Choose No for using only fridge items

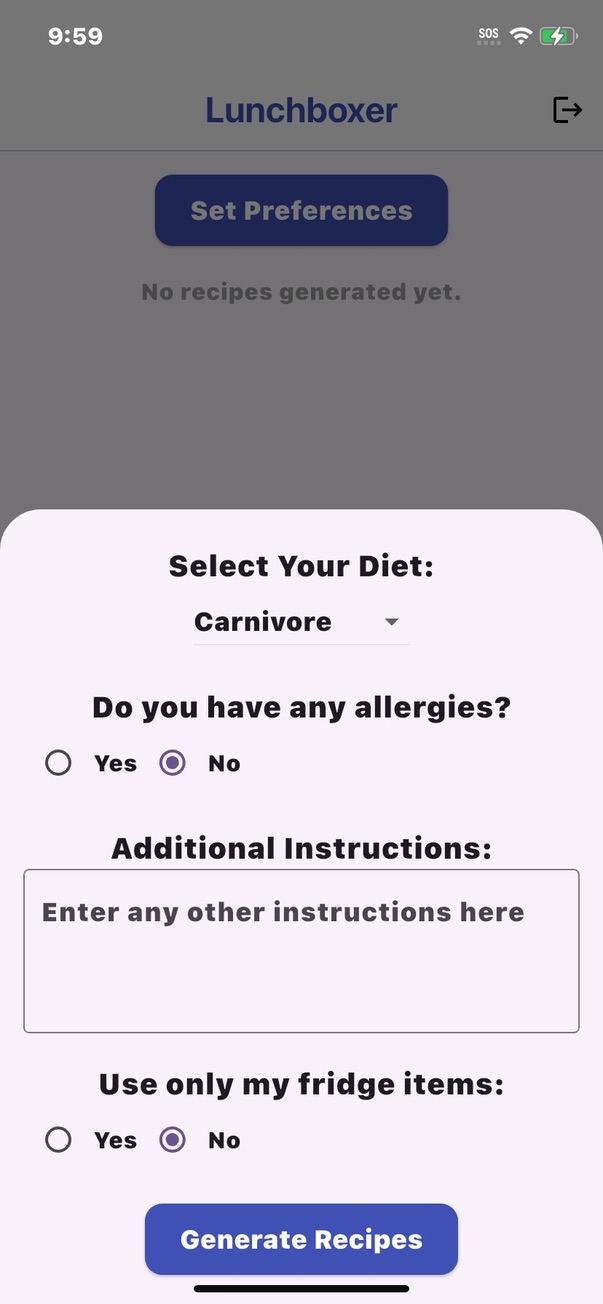pyautogui.click(x=173, y=1140)
